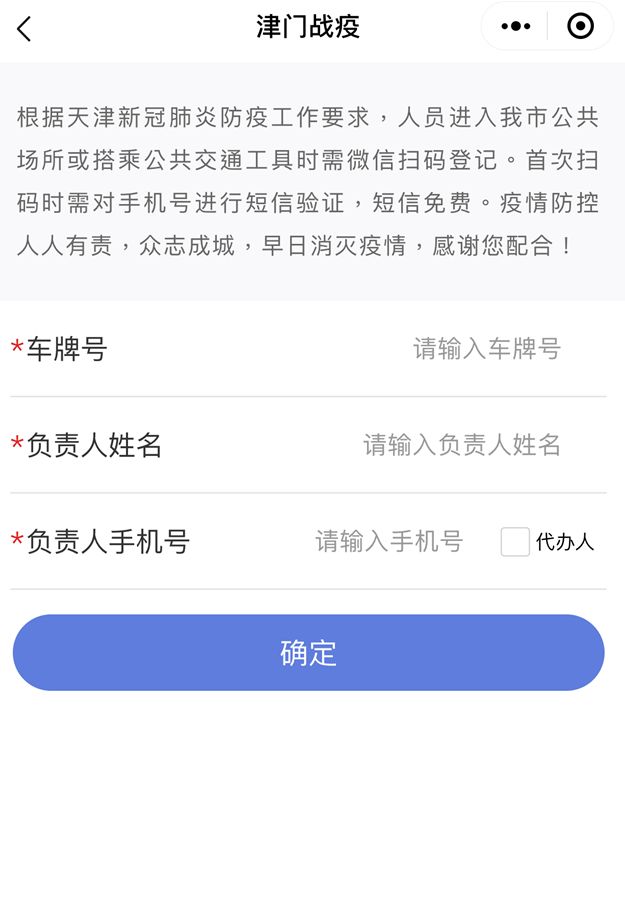This screenshot has width=625, height=919.
Task: Submit the form with 确定
Action: [x=308, y=653]
